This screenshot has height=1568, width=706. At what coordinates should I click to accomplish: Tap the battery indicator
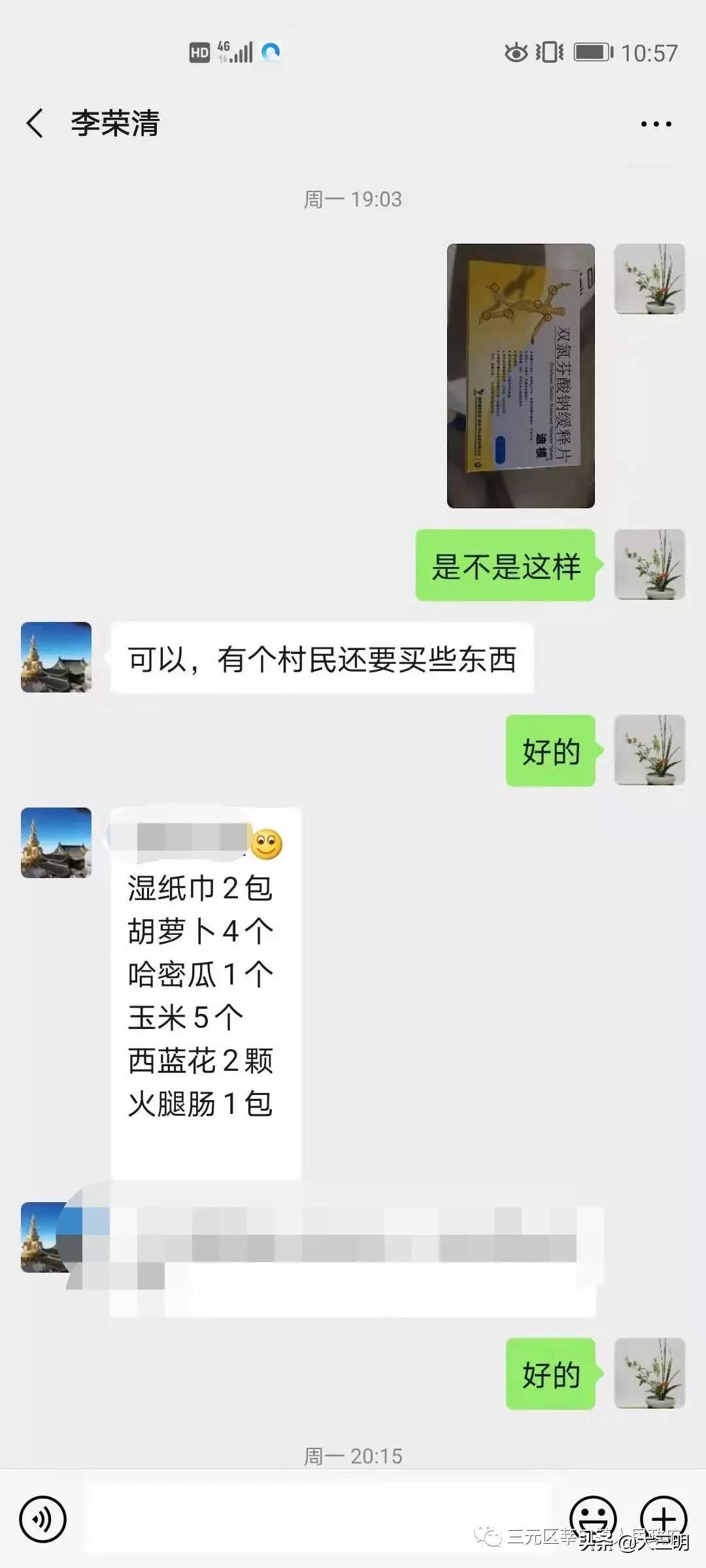tap(592, 54)
